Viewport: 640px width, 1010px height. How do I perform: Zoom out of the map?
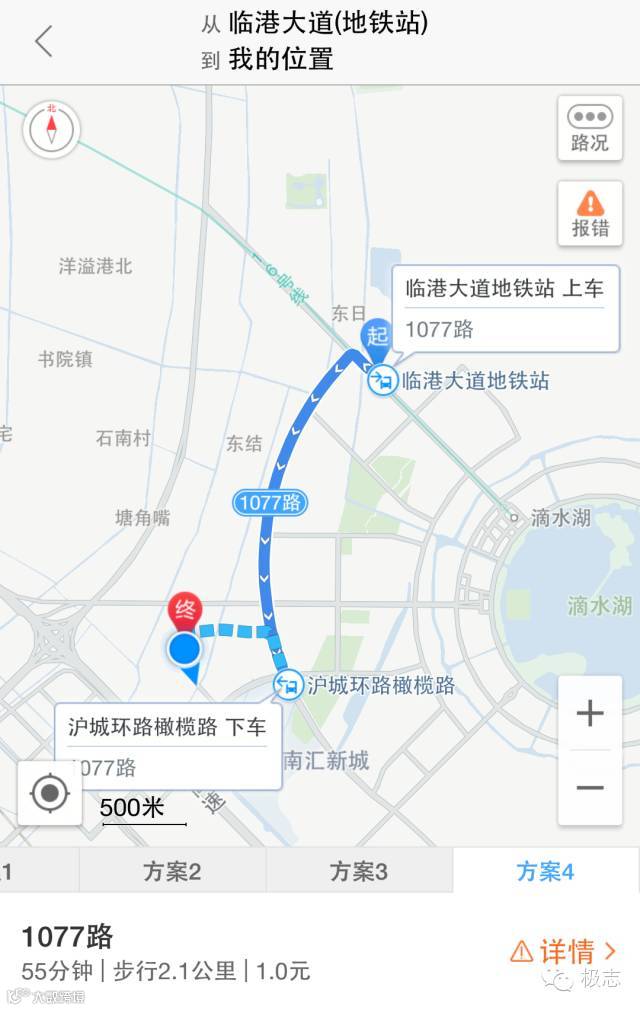click(x=590, y=788)
